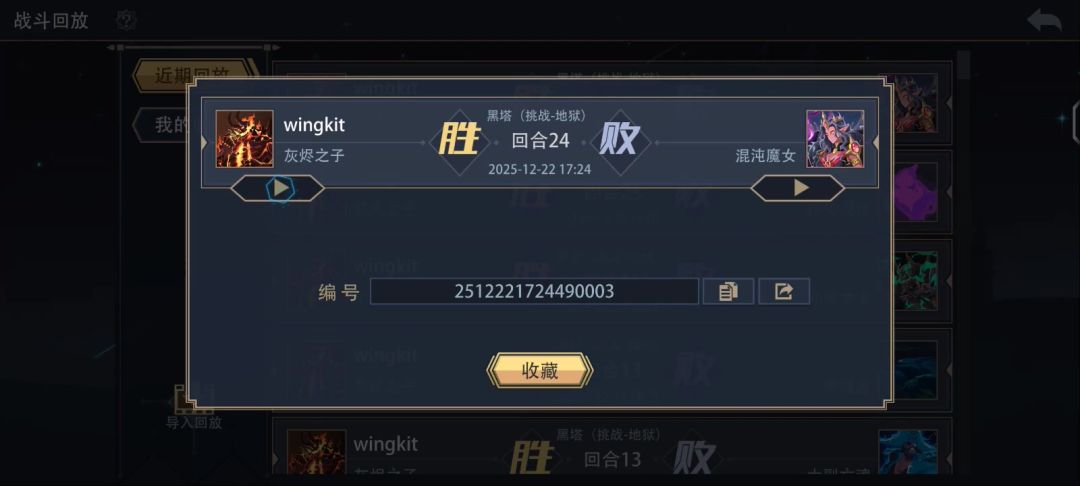This screenshot has height=486, width=1080.
Task: Play replay from wingkit's side
Action: tap(278, 188)
